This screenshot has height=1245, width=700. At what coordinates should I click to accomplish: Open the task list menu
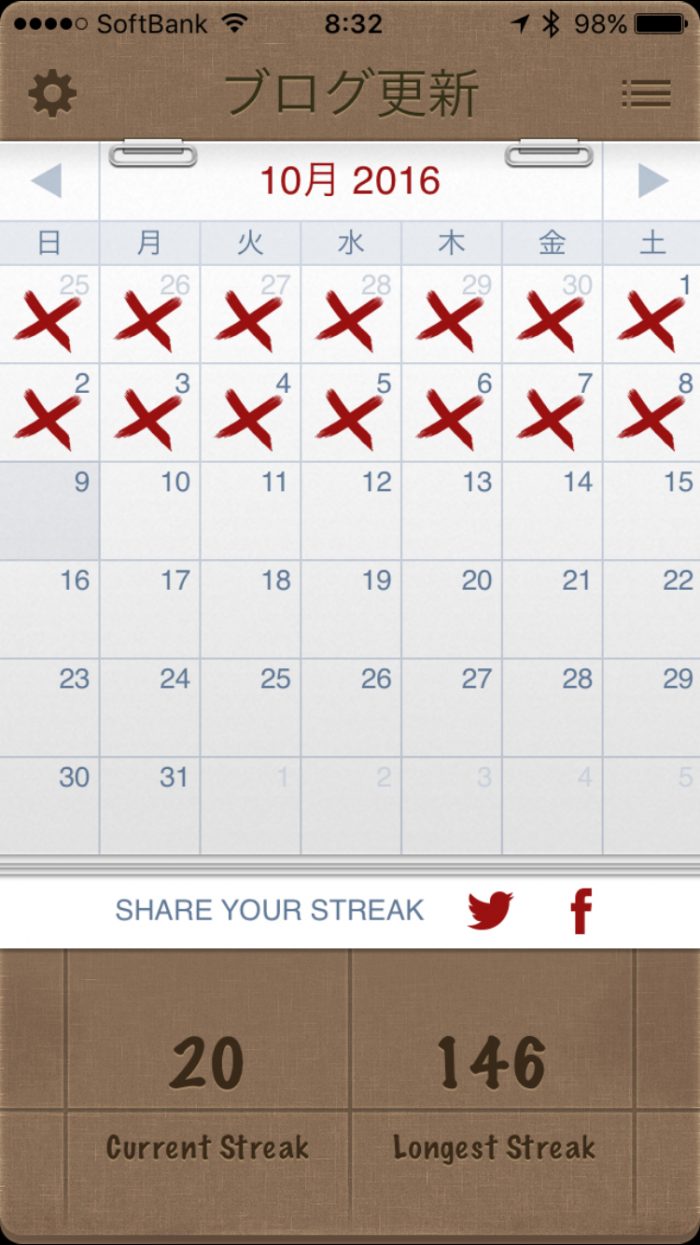pos(646,94)
